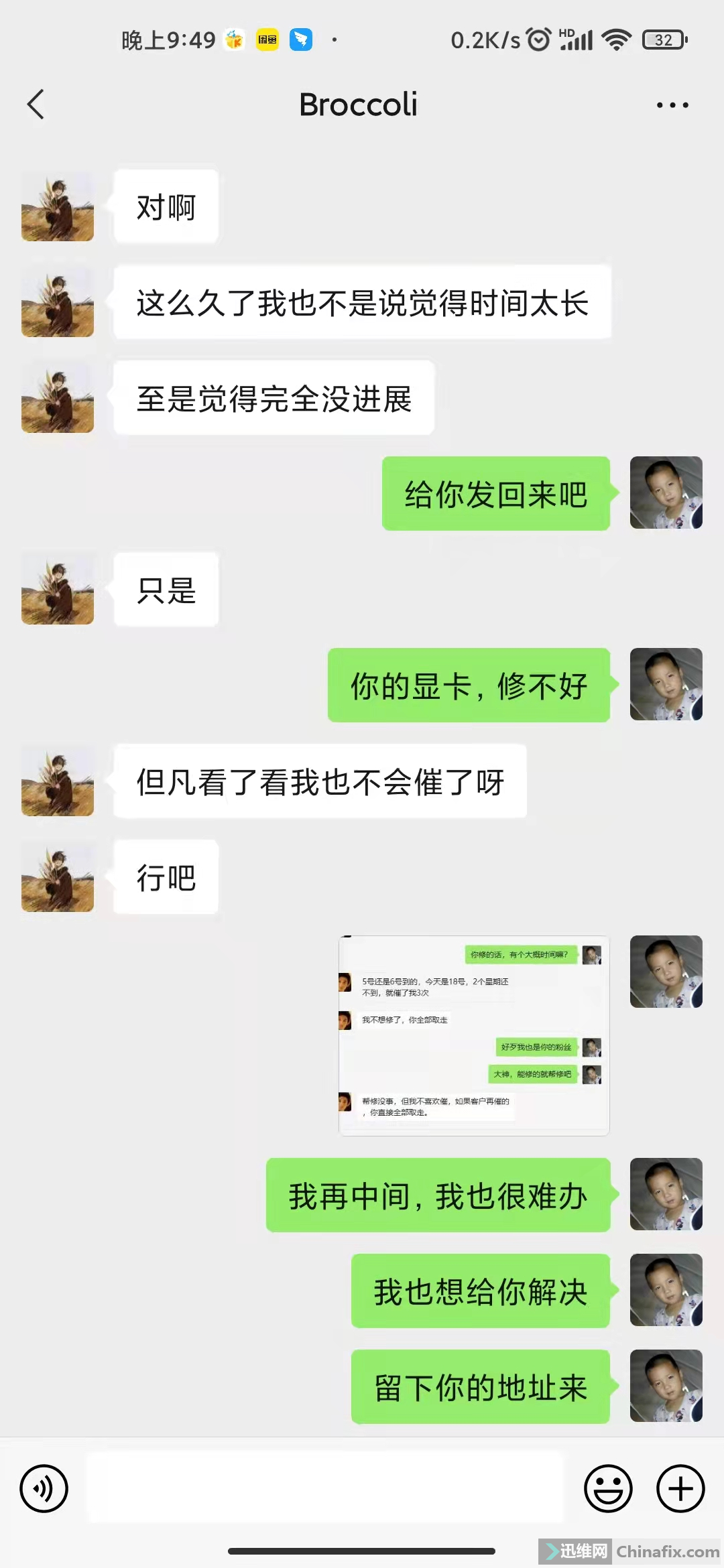The image size is (724, 1568).
Task: Open my avatar beside 给你发回来吧
Action: [666, 493]
